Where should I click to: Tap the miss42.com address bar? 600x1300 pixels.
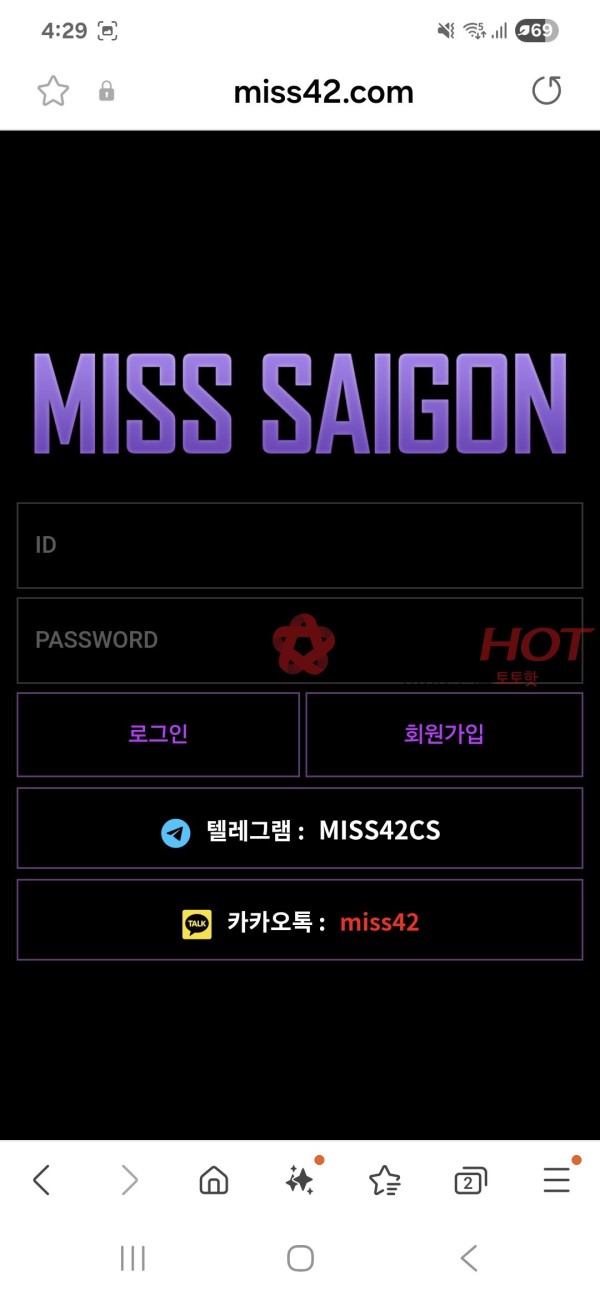tap(322, 92)
